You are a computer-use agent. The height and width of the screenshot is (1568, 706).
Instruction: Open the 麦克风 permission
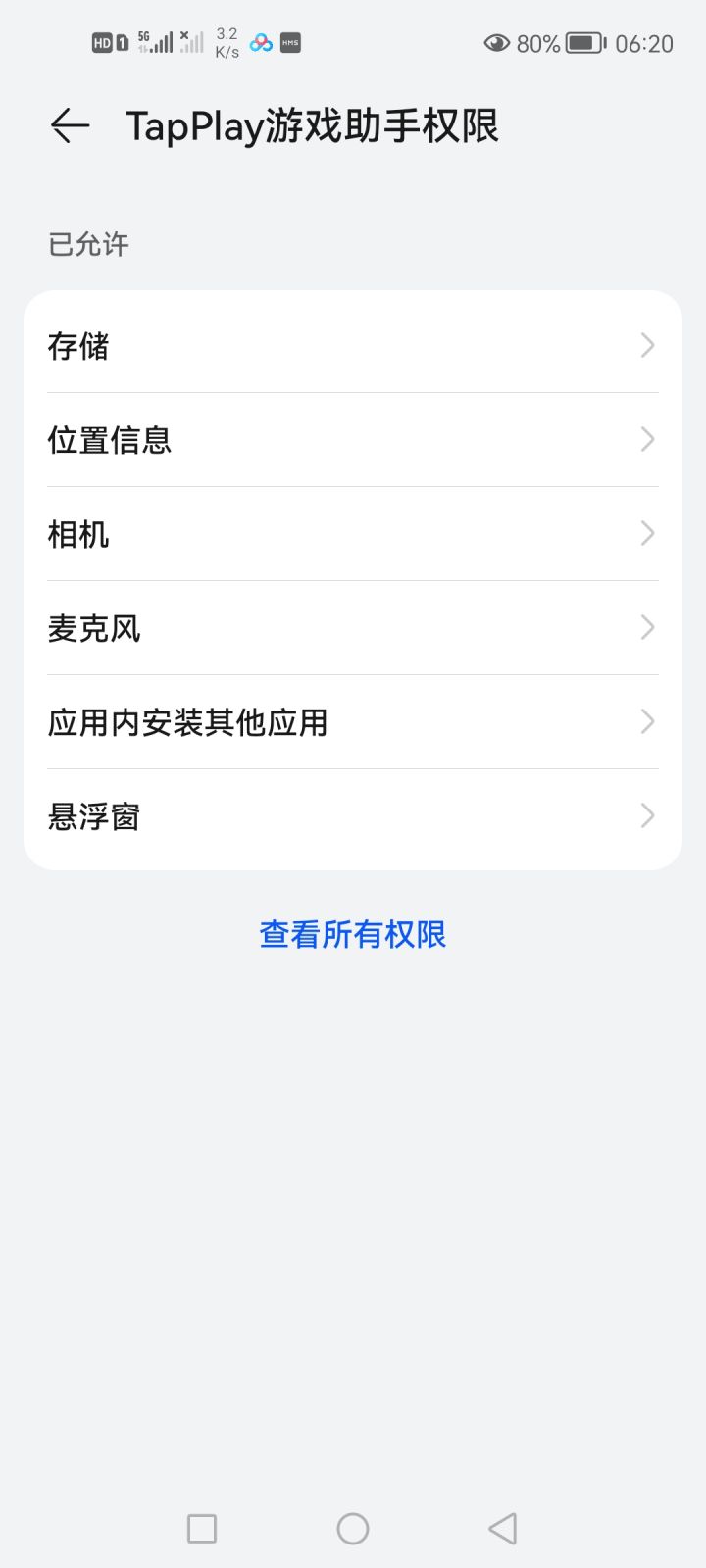[x=353, y=628]
